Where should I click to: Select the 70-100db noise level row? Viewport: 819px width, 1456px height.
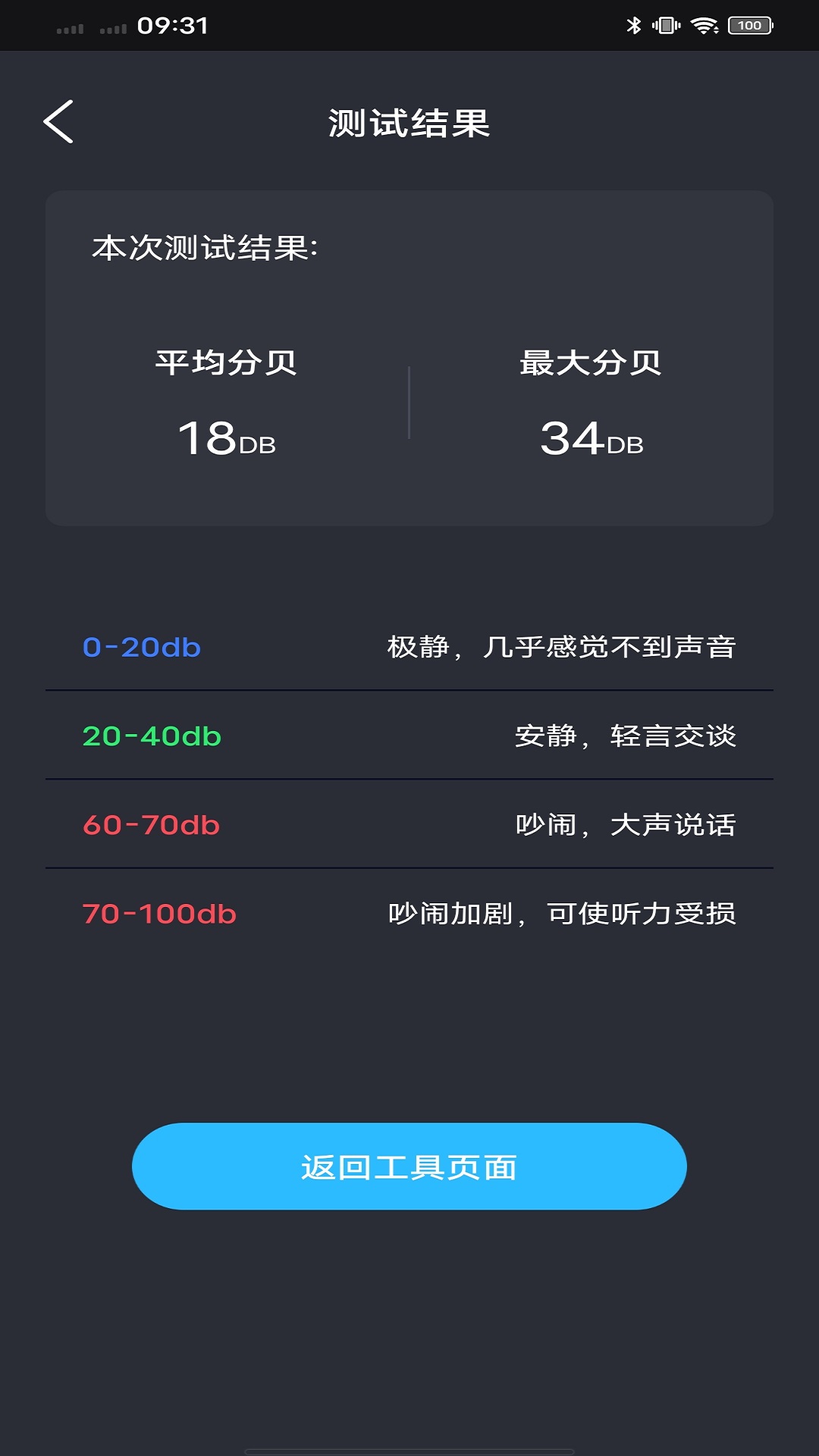coord(409,914)
